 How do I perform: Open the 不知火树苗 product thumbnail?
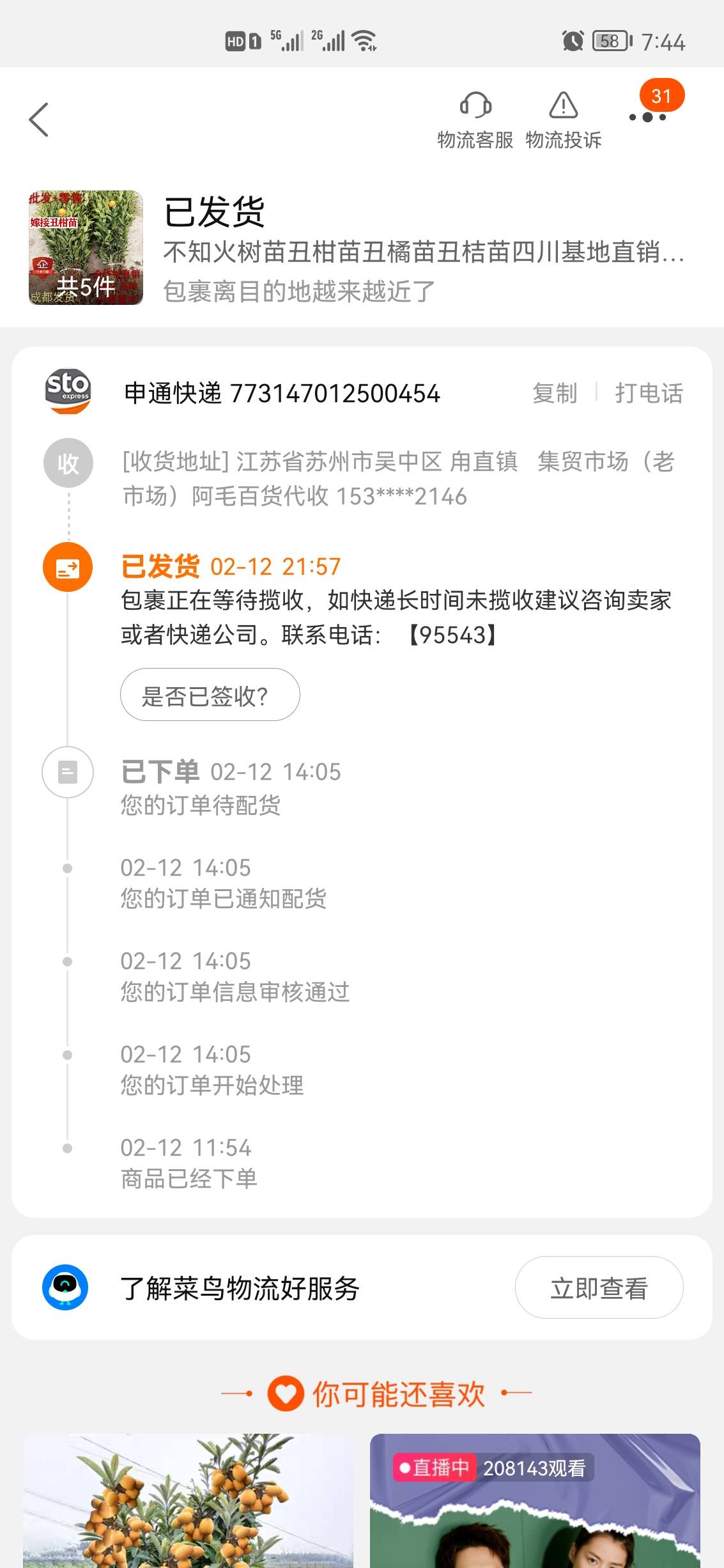point(86,247)
